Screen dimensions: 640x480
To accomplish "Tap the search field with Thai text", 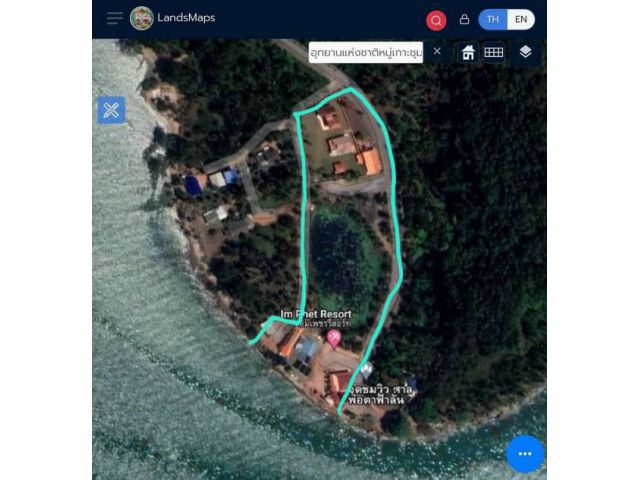I will [366, 51].
